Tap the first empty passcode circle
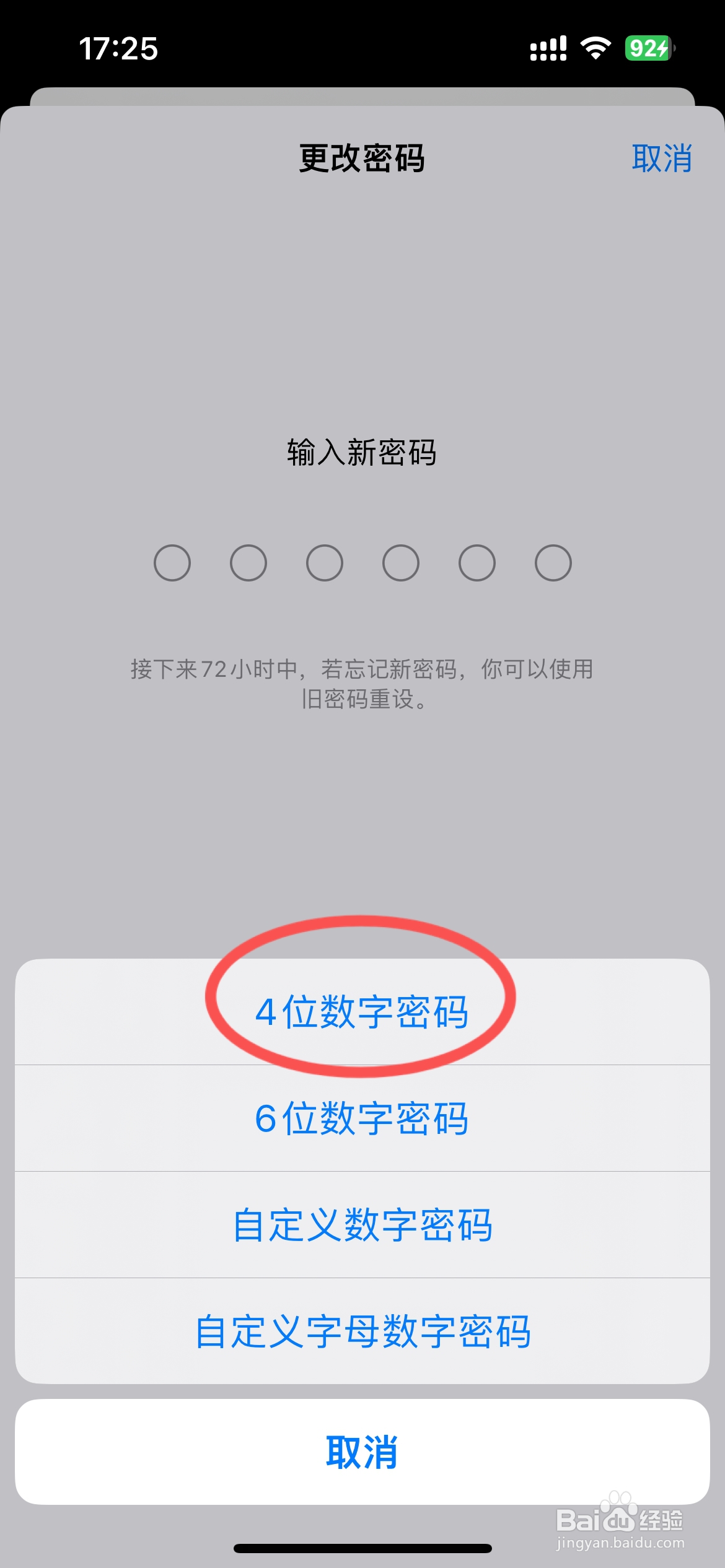 point(172,563)
